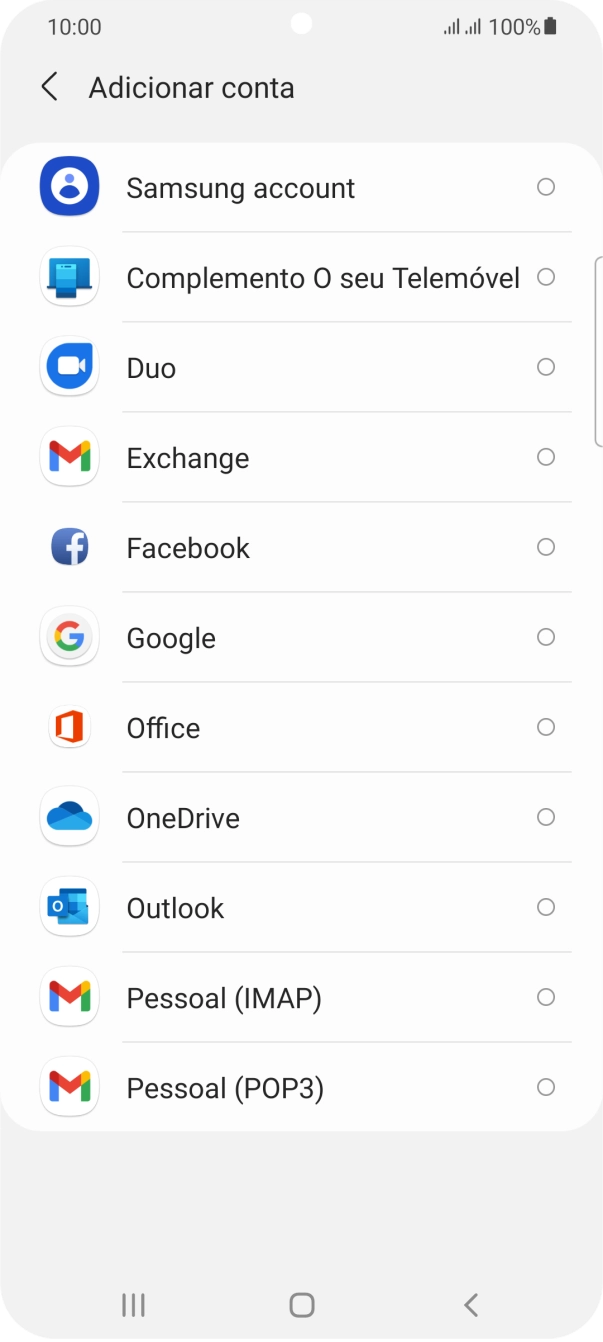Go back from Adicionar conta
The image size is (603, 1342).
49,87
